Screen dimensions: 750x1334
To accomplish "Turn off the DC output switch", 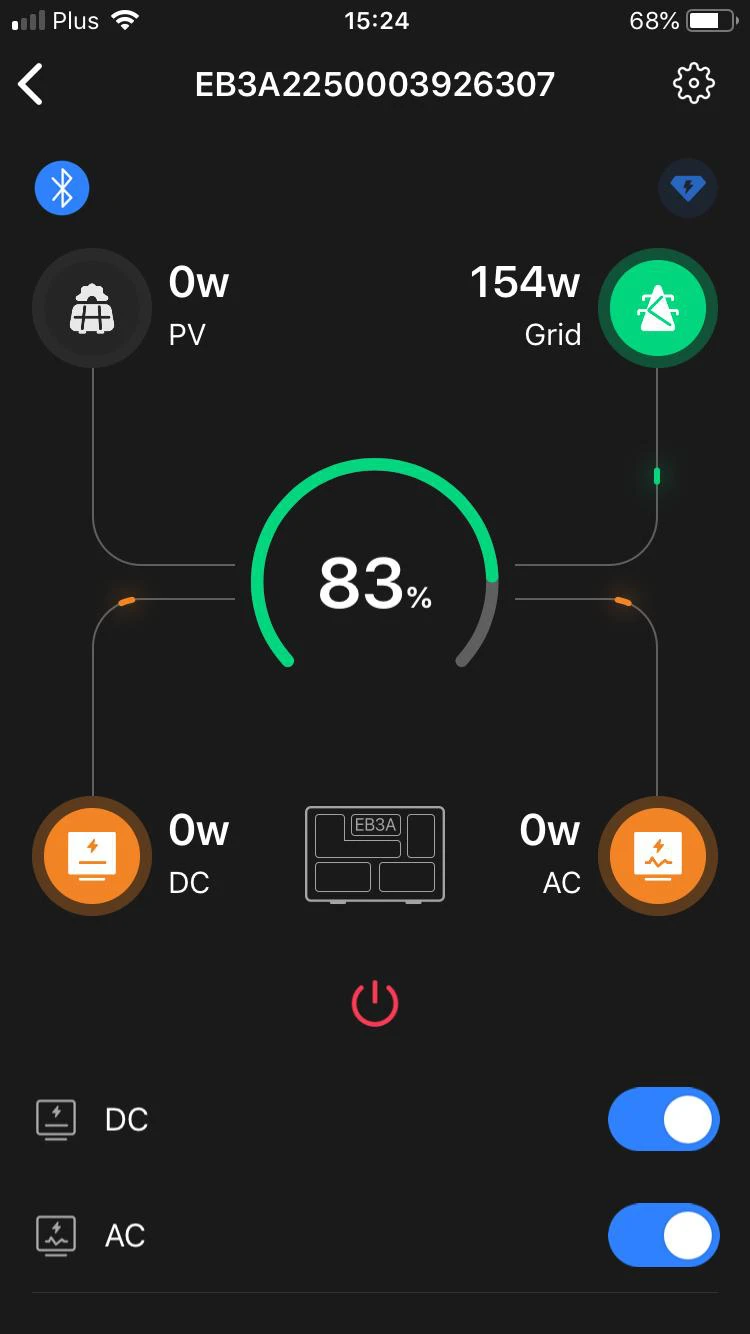I will [663, 1119].
